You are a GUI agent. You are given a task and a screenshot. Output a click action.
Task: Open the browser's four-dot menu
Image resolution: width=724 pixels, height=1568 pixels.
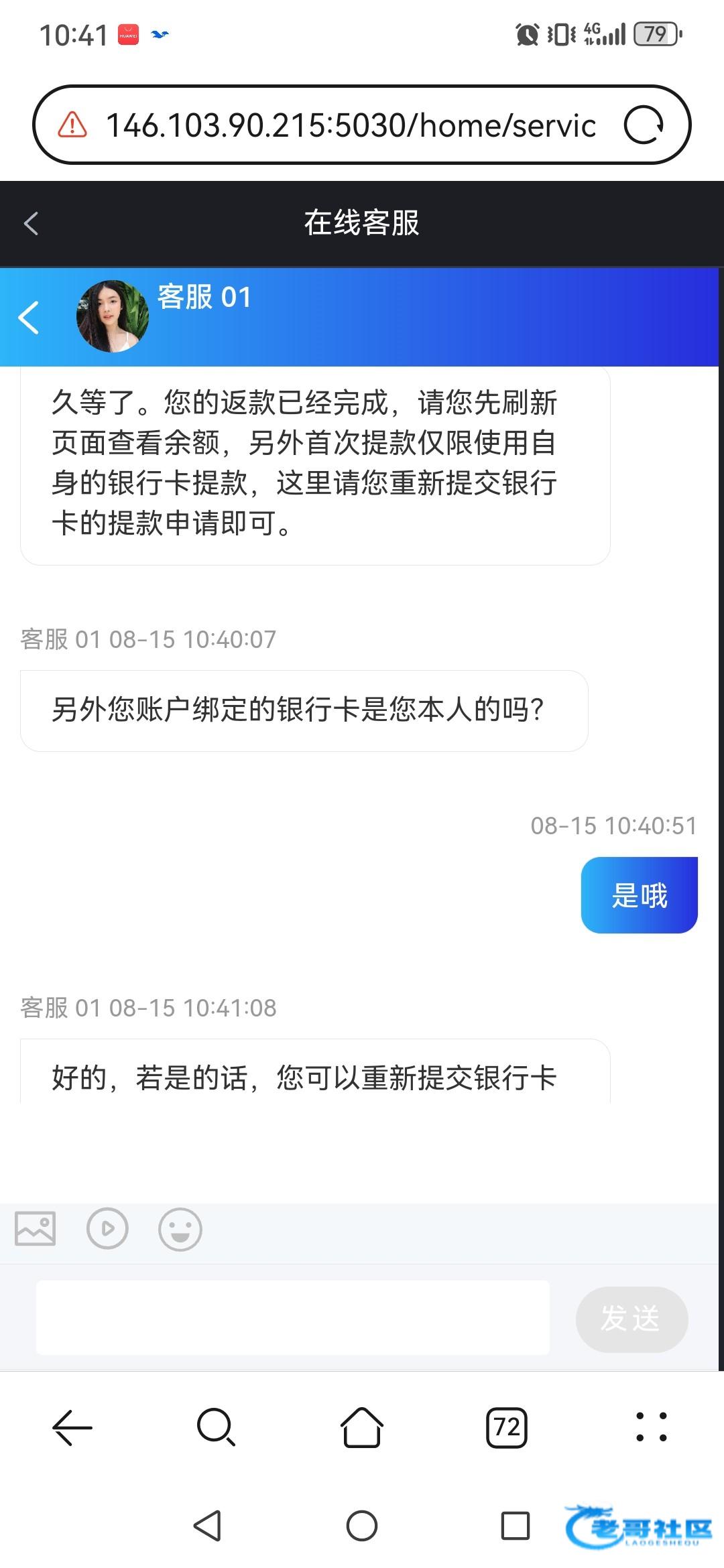(x=651, y=1427)
